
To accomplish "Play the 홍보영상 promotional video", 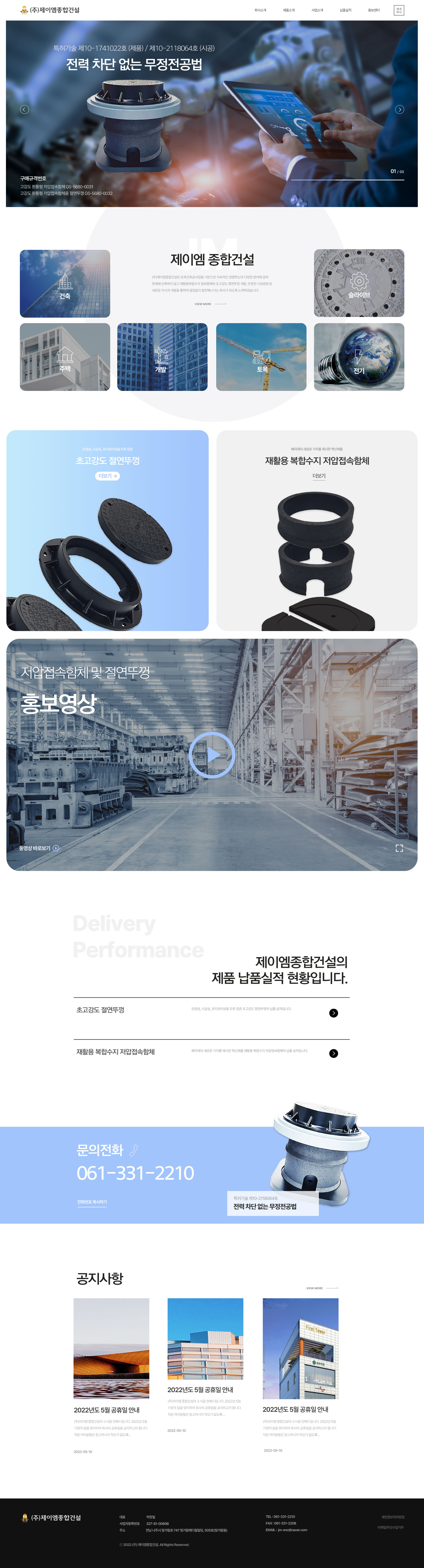I will coord(212,755).
